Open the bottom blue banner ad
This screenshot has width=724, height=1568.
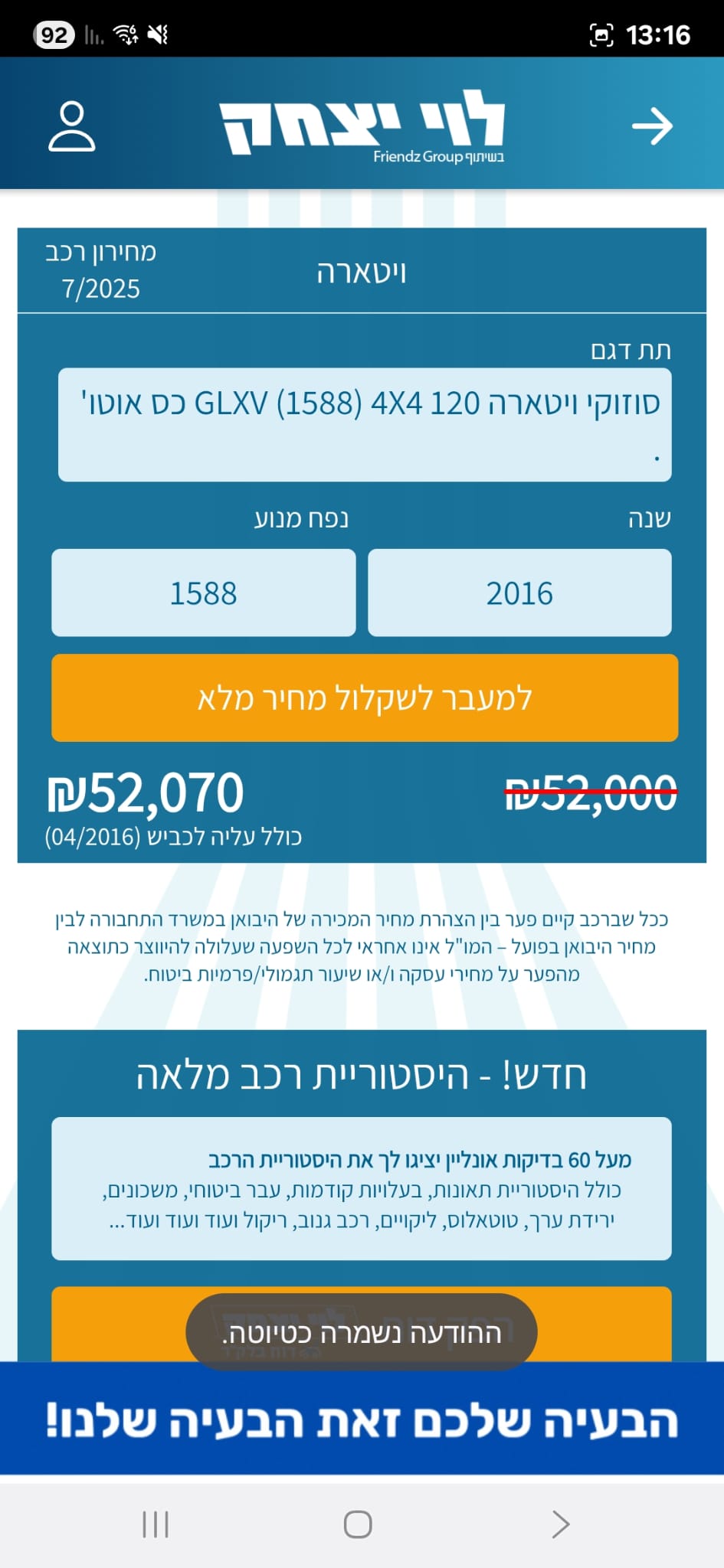(x=362, y=1419)
